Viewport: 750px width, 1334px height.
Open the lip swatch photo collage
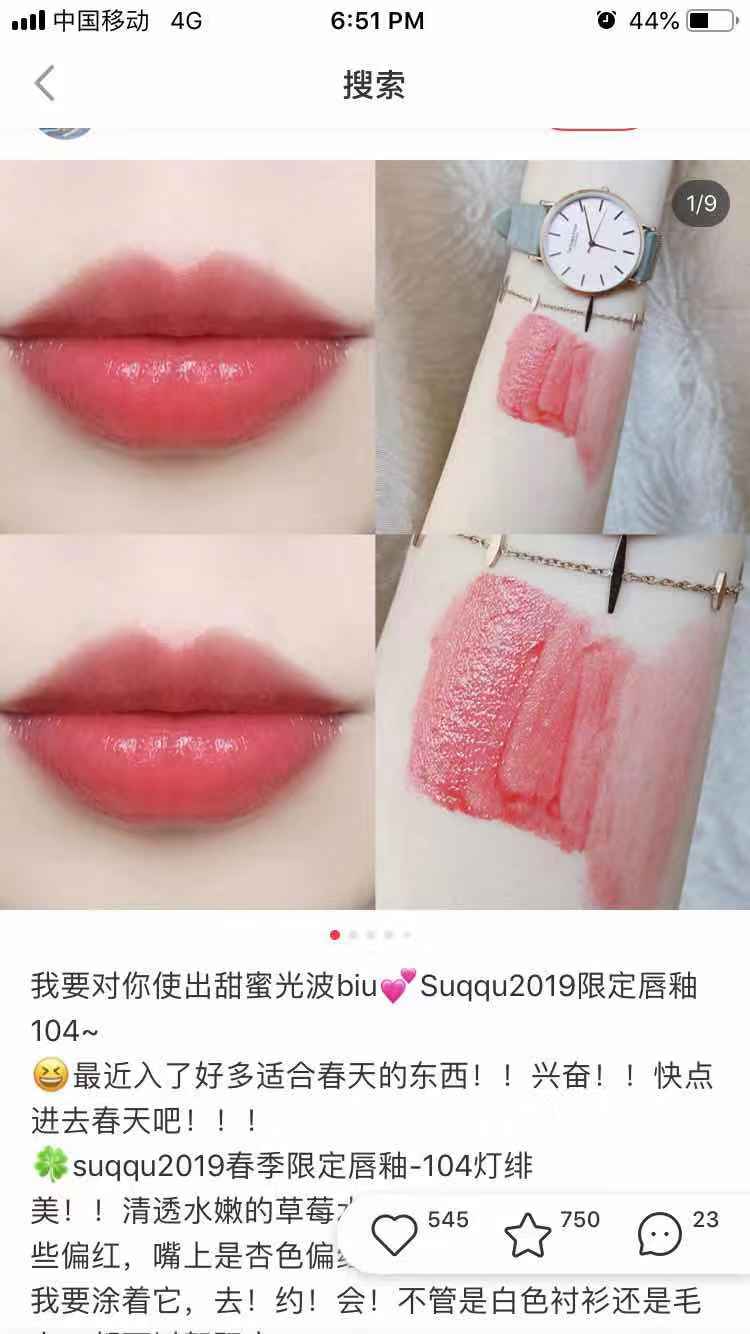coord(375,535)
